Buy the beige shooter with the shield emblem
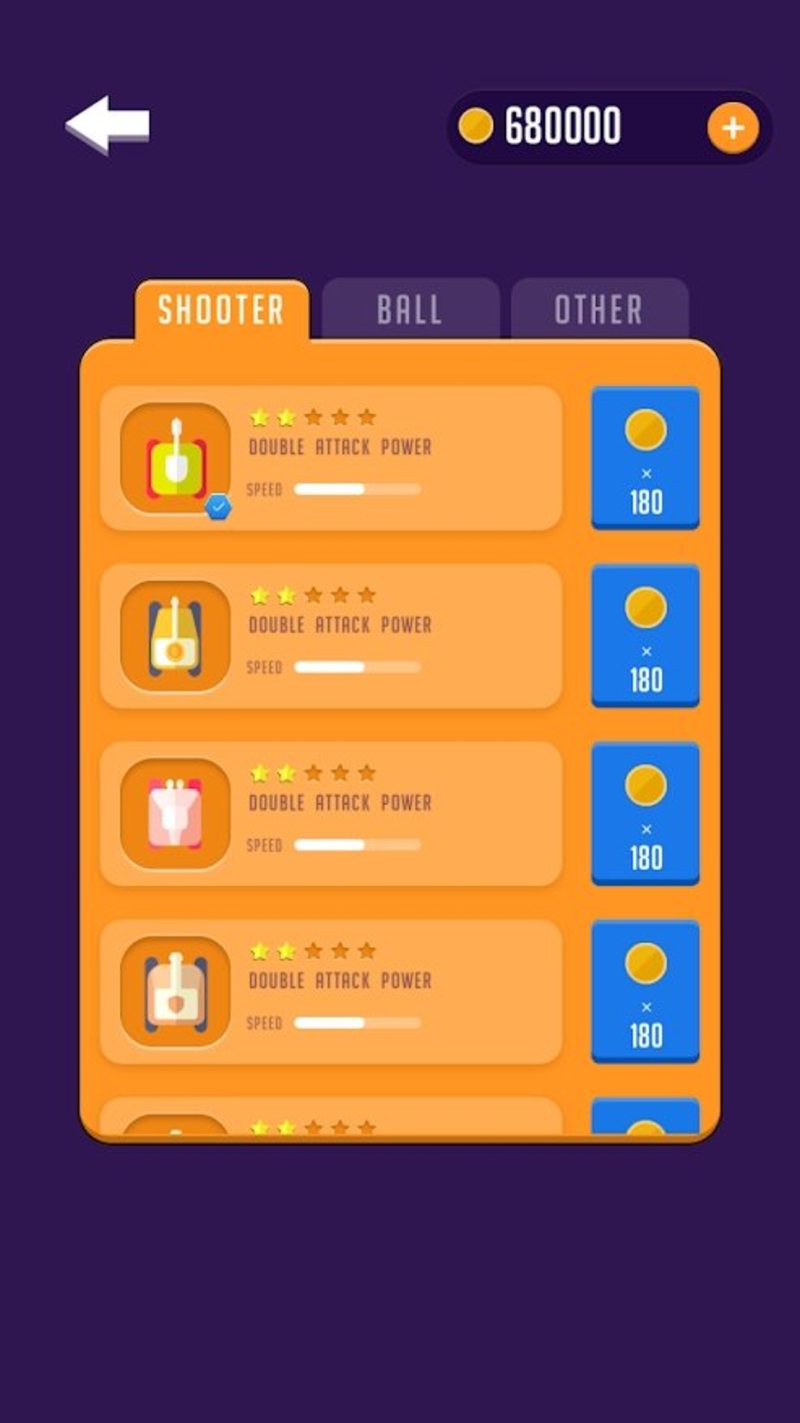Image resolution: width=800 pixels, height=1423 pixels. [645, 992]
